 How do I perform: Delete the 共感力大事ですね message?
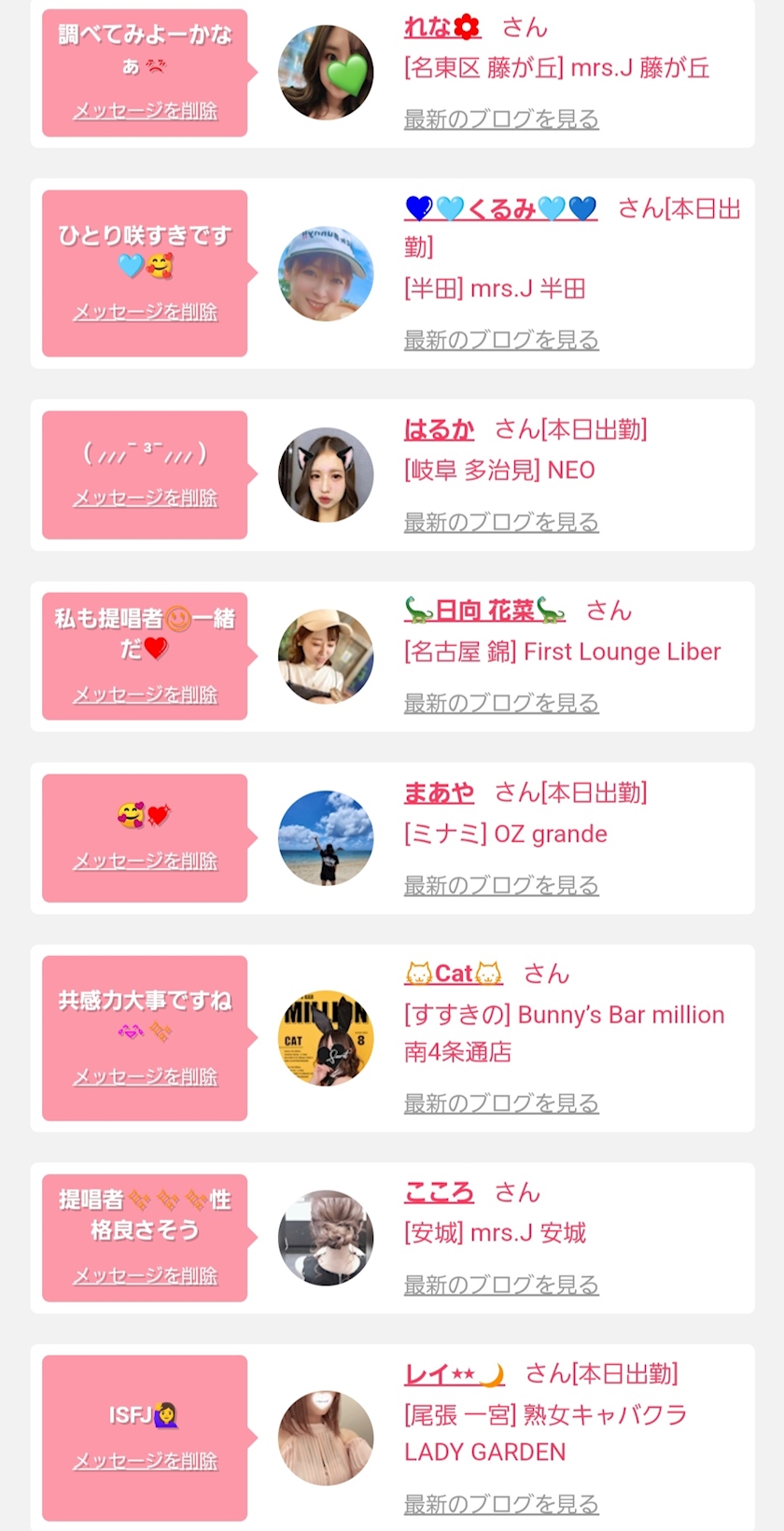(x=145, y=1076)
